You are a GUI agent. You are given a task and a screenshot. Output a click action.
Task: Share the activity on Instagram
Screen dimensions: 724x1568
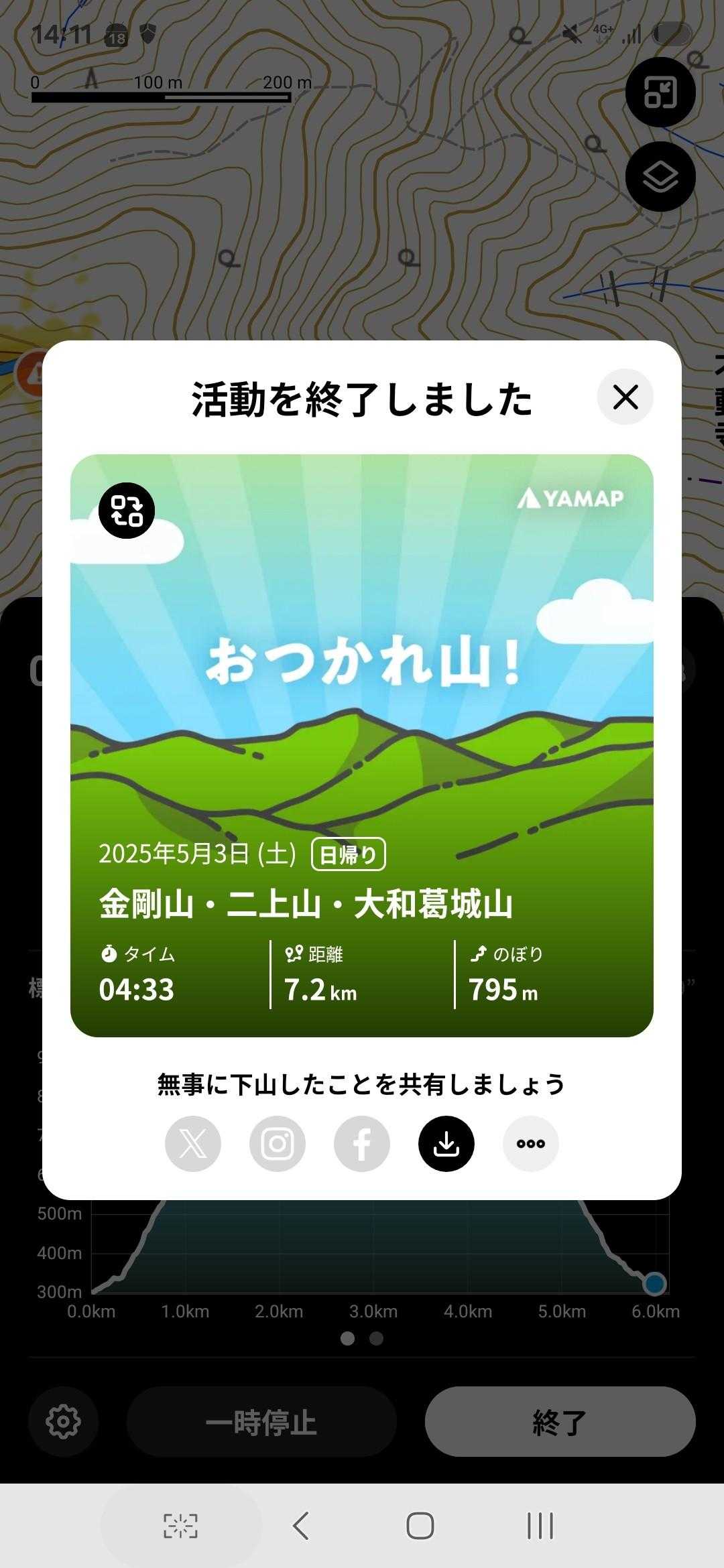click(278, 1144)
